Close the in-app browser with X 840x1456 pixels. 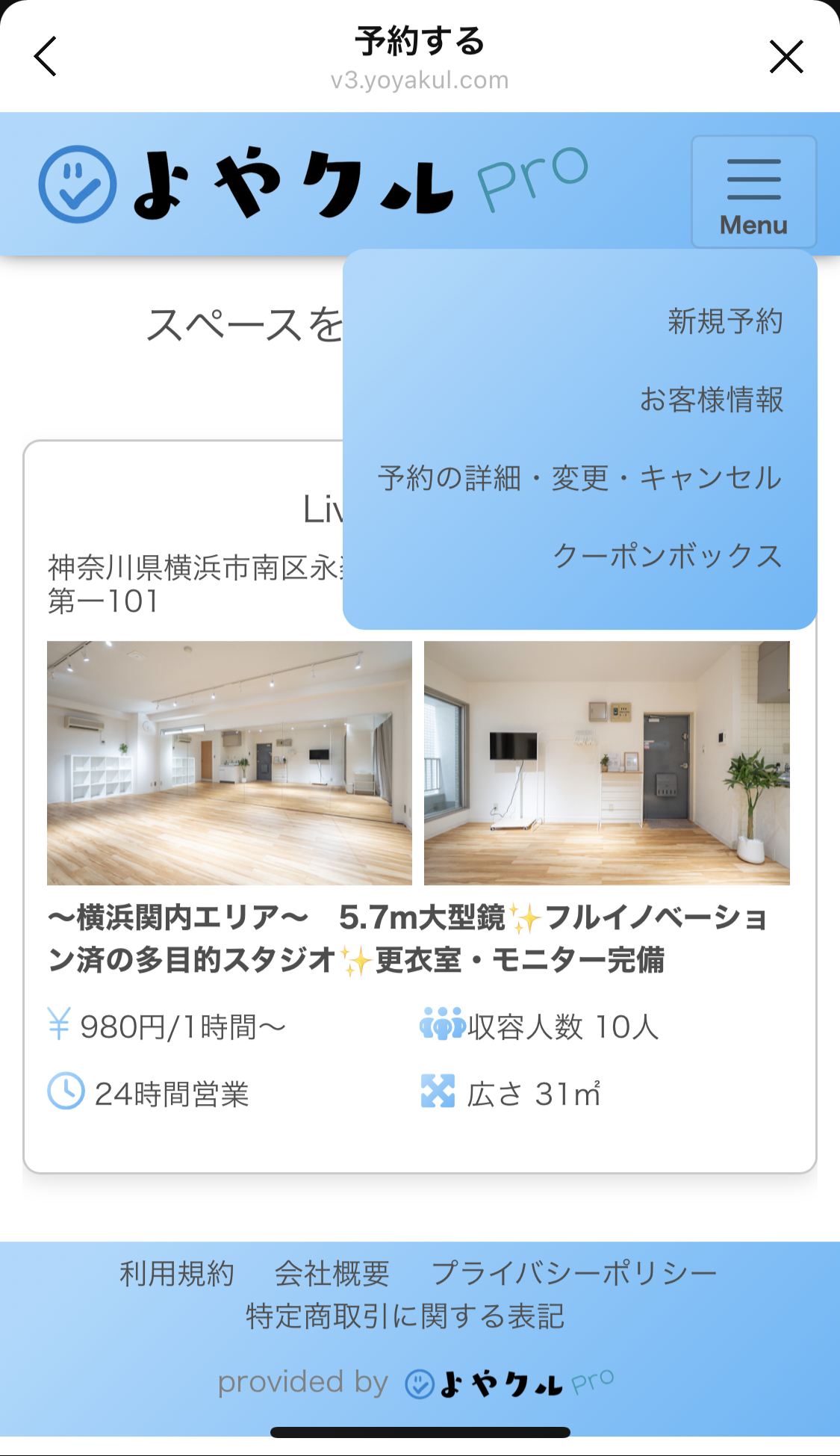(x=786, y=57)
